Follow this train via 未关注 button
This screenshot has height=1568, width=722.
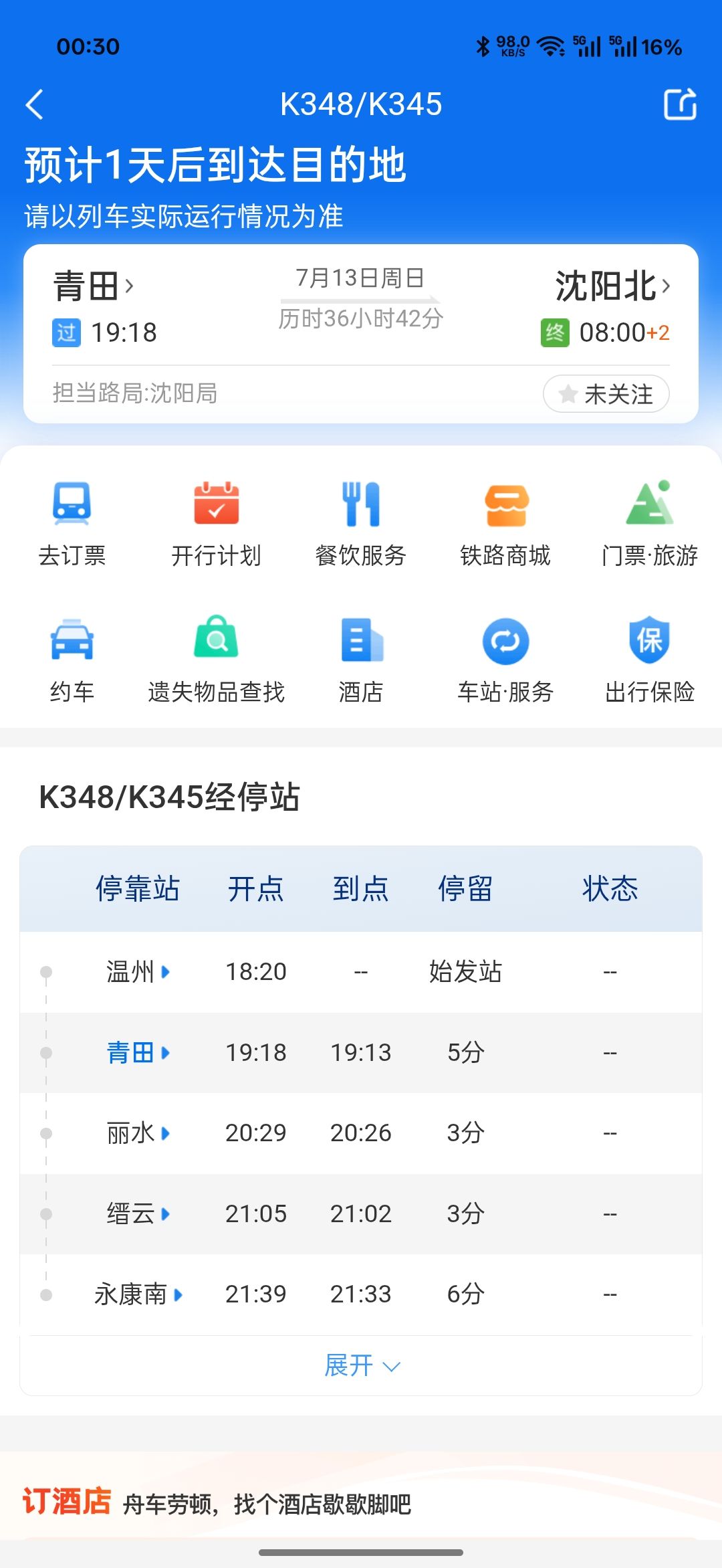[x=606, y=394]
